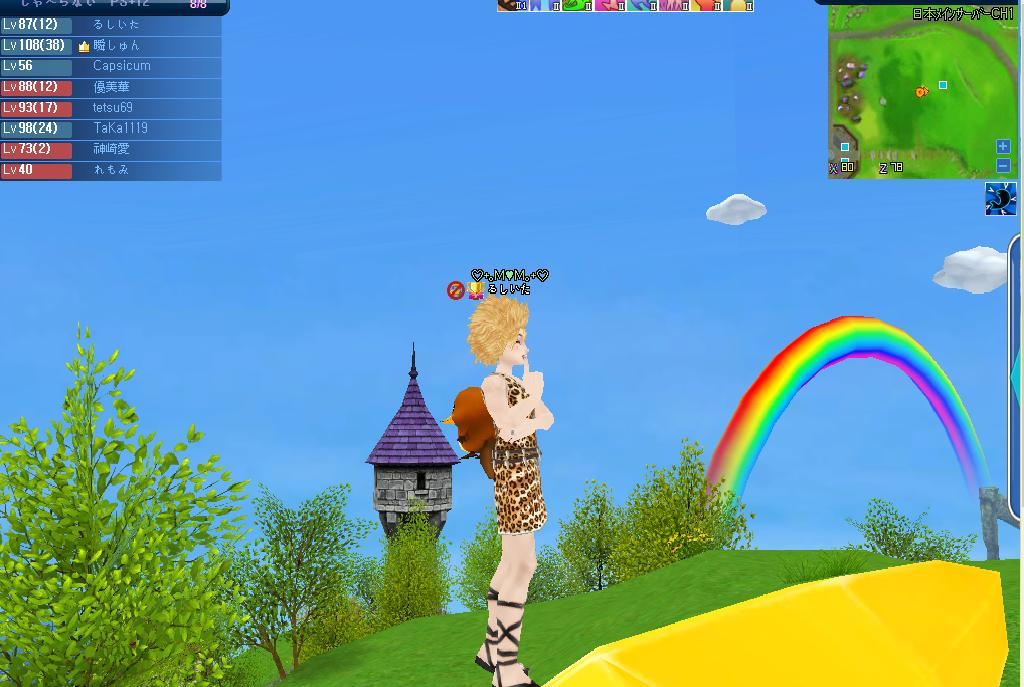
Task: Select party member るしいた in the list
Action: tap(116, 24)
